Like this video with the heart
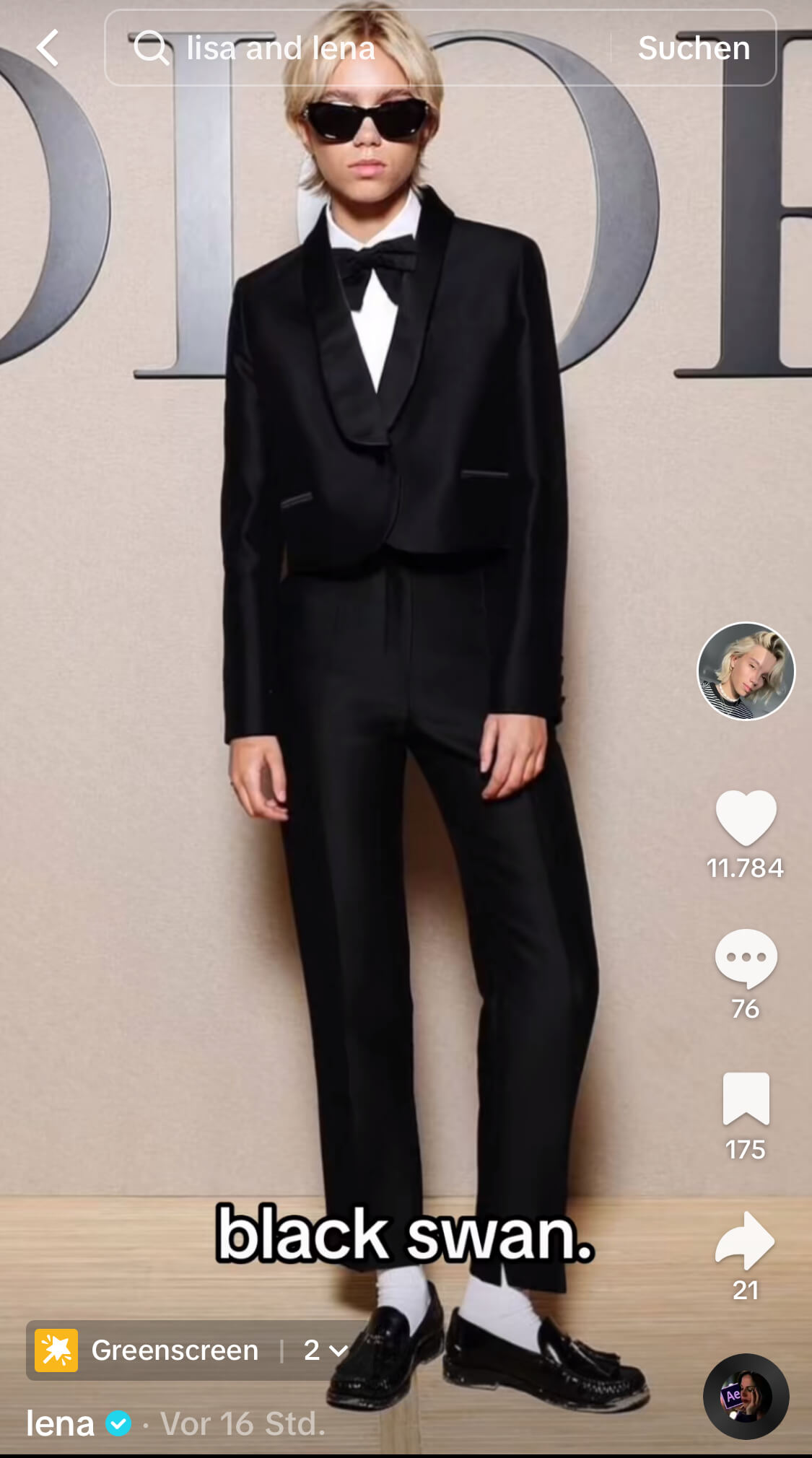Screen dimensions: 812x1458 coord(746,818)
